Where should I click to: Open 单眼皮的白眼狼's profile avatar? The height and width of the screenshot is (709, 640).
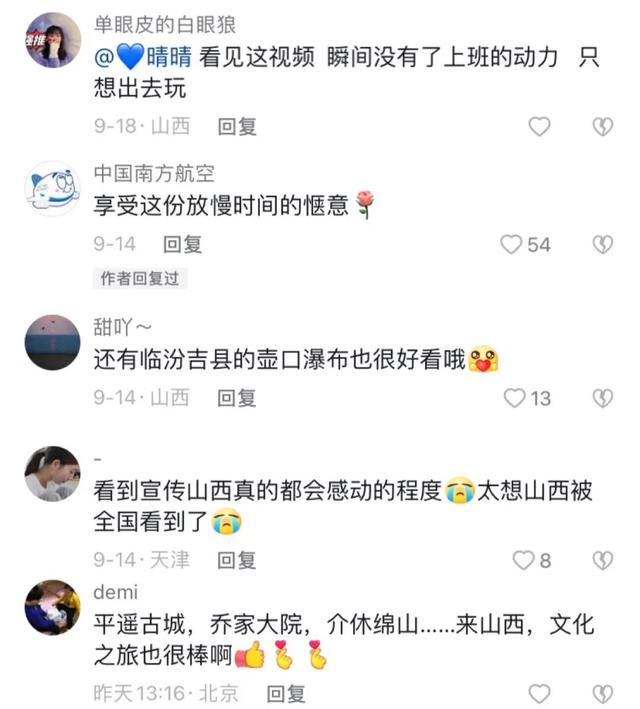point(52,40)
